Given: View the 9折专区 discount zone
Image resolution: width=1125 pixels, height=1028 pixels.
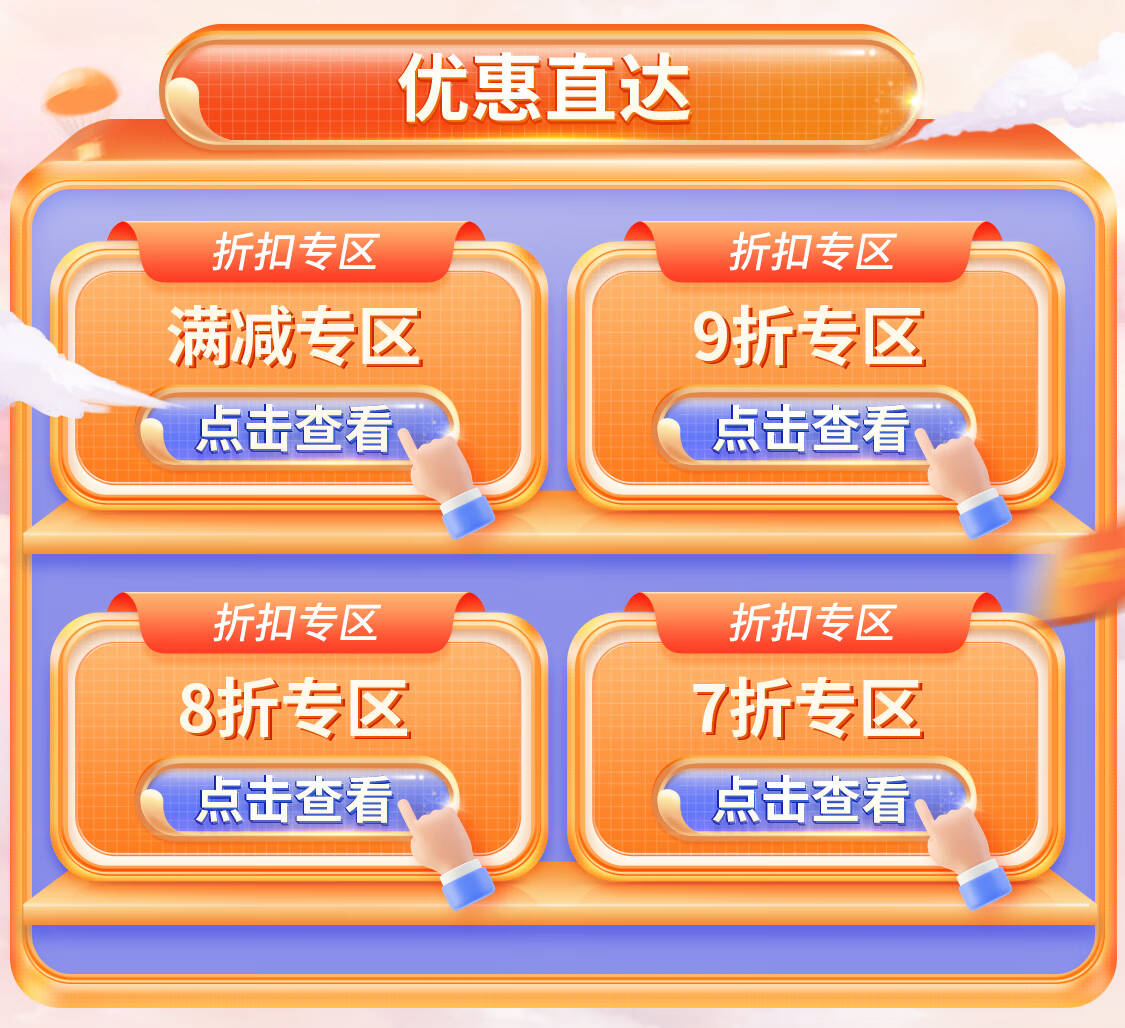Looking at the screenshot, I should (814, 428).
